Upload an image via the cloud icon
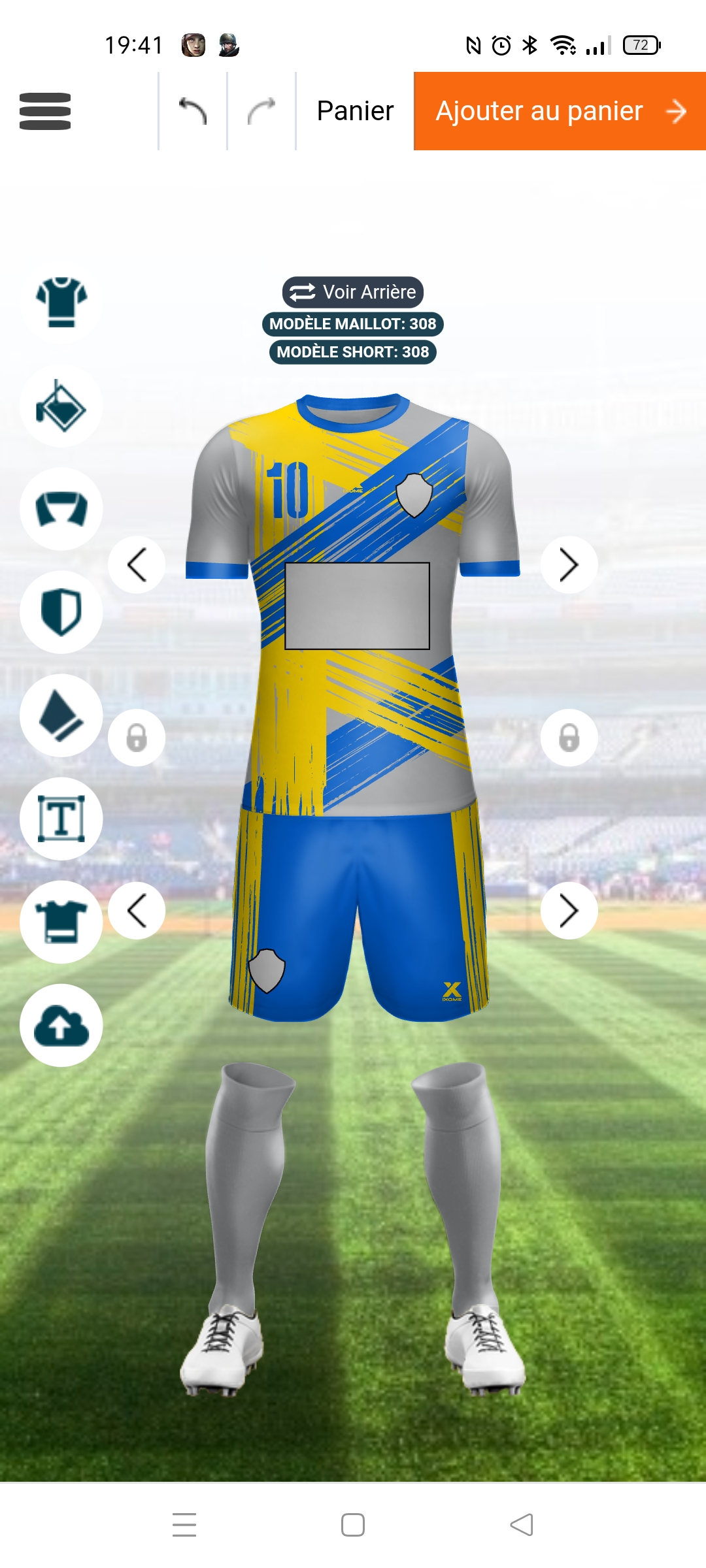 61,1025
